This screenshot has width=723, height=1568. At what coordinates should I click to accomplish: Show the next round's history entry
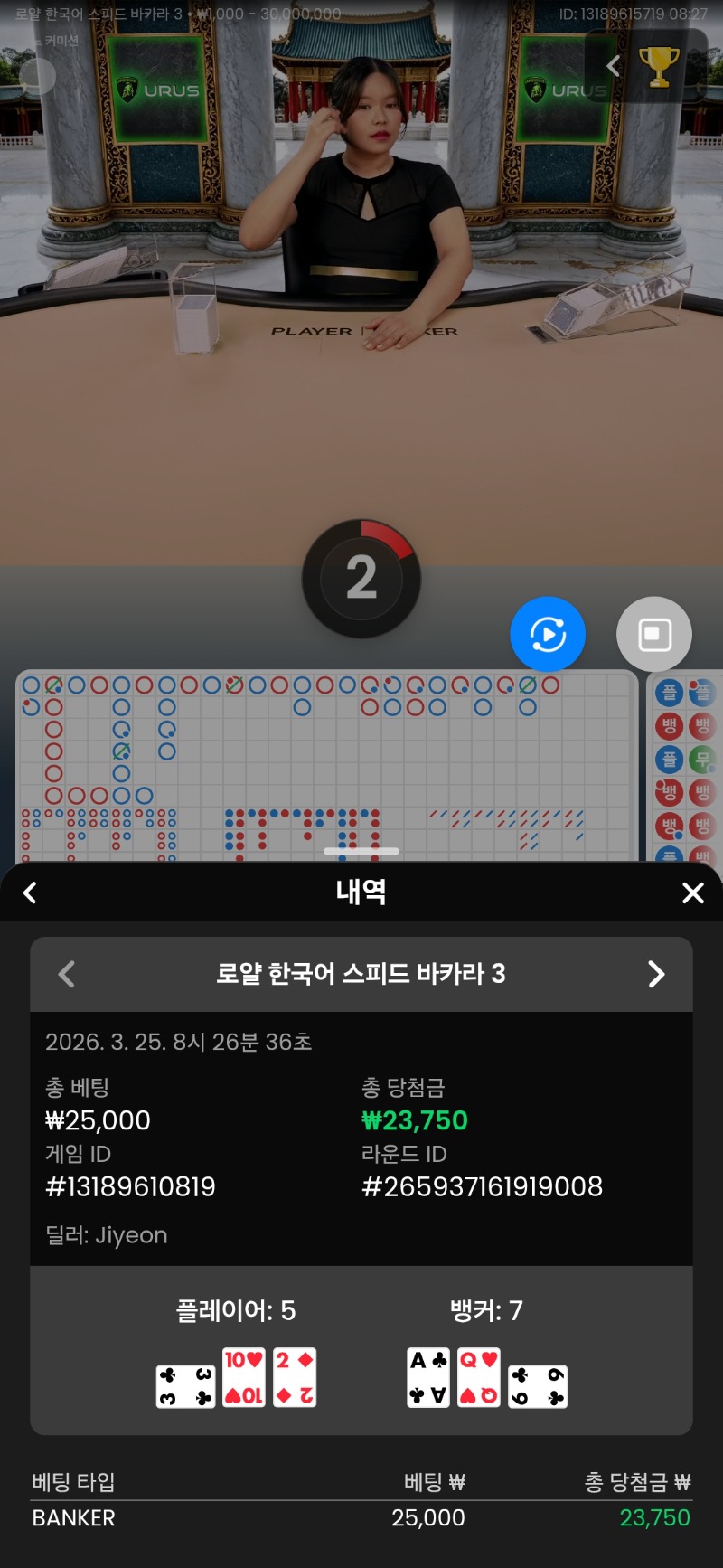pyautogui.click(x=656, y=974)
